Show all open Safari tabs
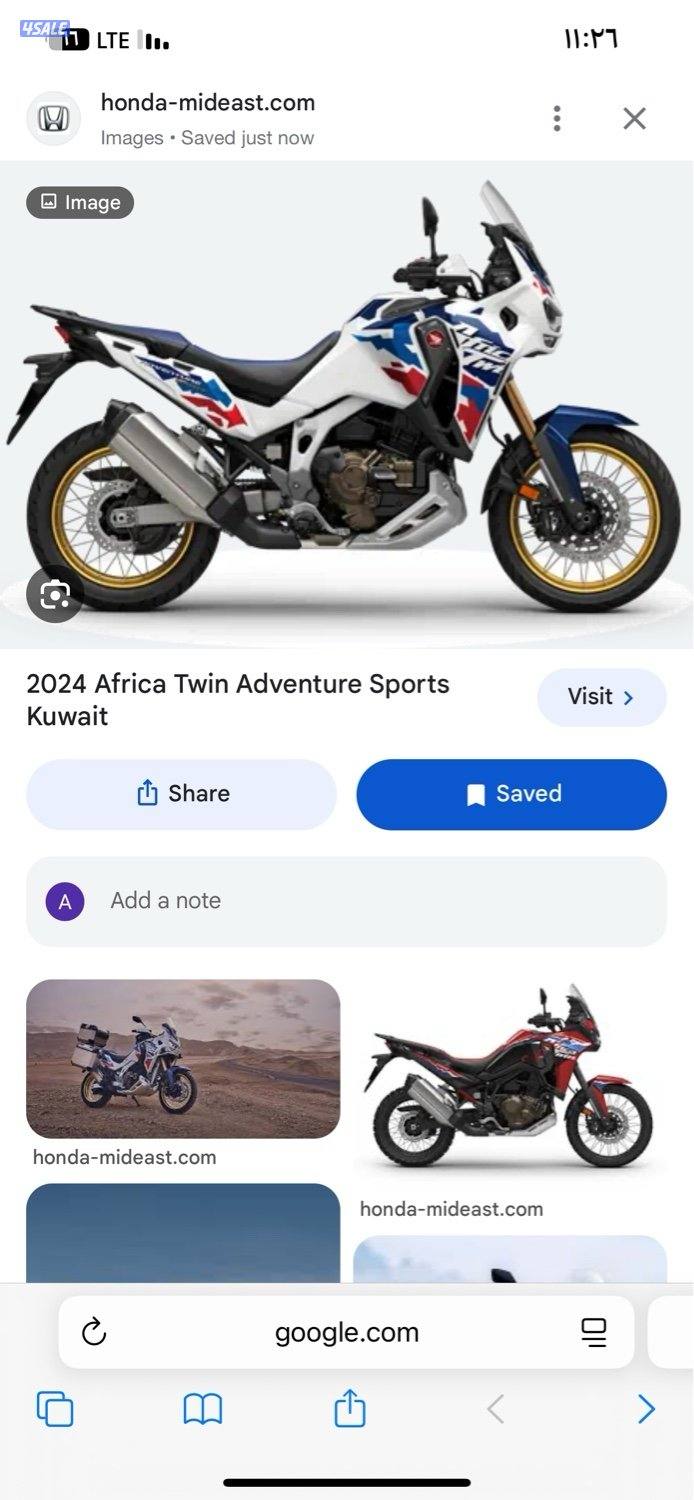694x1500 pixels. point(55,1409)
